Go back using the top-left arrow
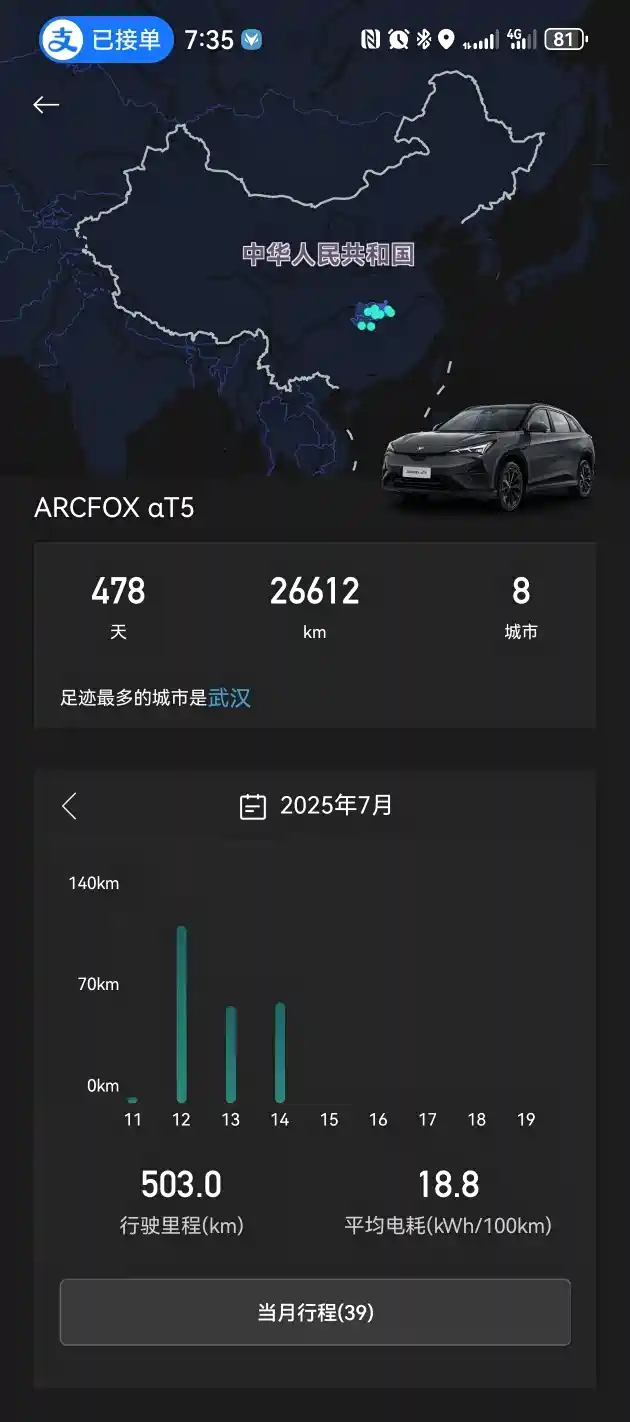Viewport: 630px width, 1422px height. (46, 105)
